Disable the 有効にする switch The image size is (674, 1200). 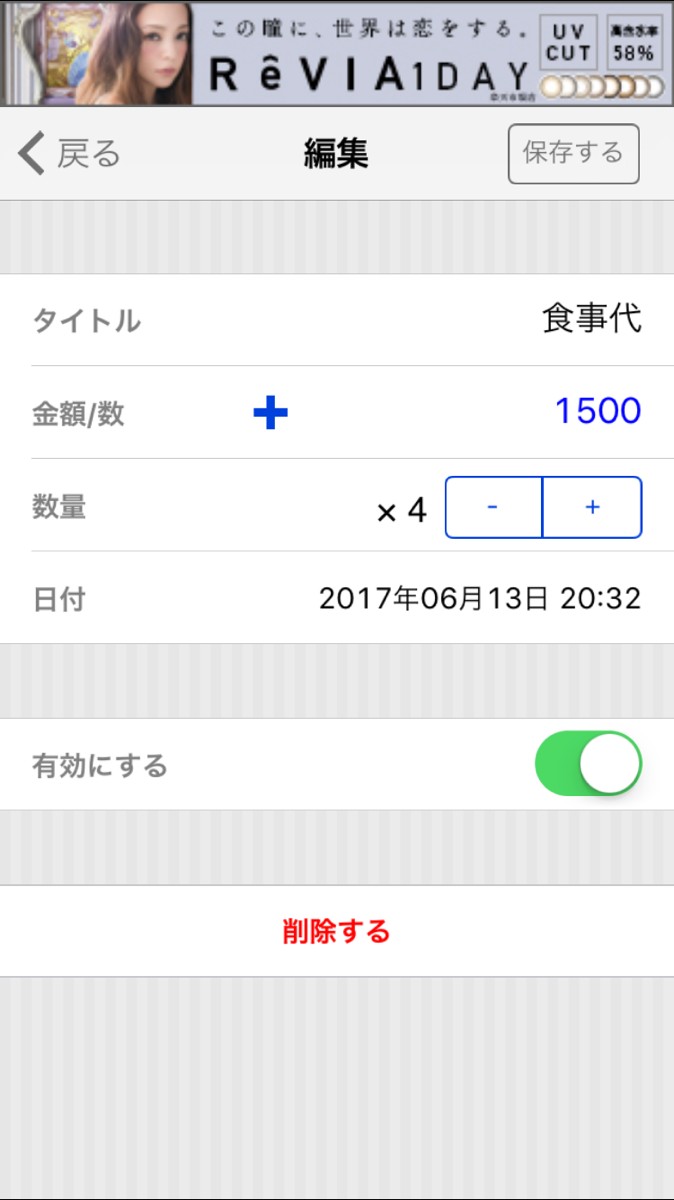click(x=588, y=764)
